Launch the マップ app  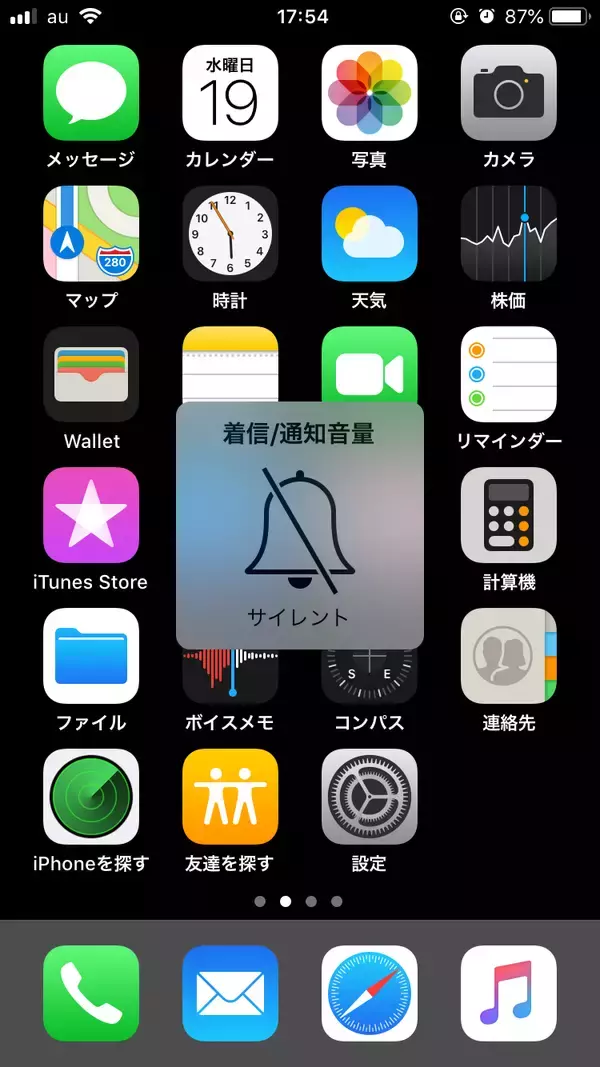point(91,233)
